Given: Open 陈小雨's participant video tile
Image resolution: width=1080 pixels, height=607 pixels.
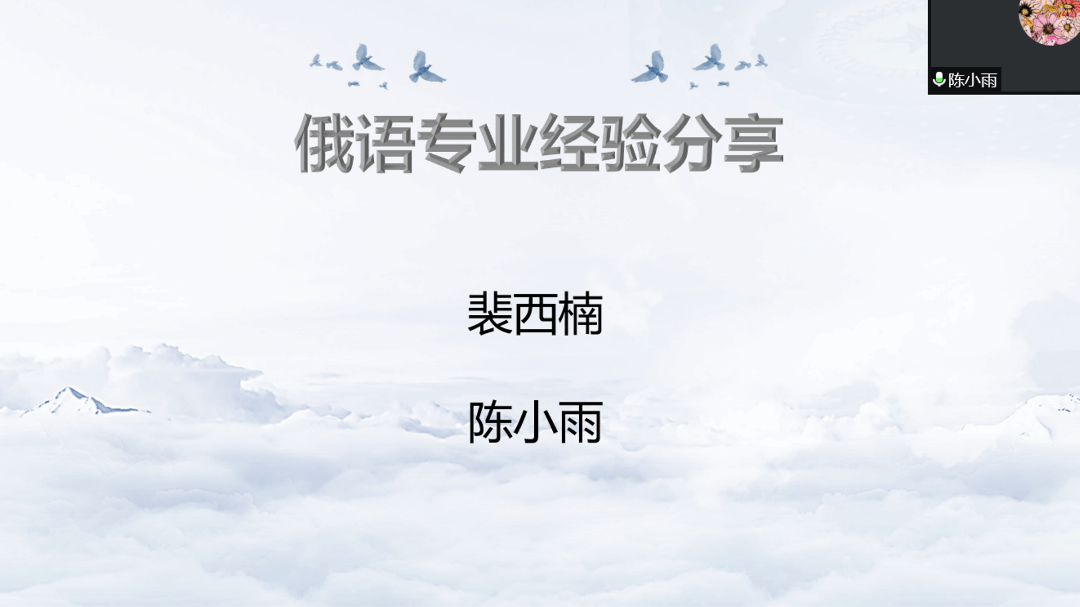Looking at the screenshot, I should 1004,46.
